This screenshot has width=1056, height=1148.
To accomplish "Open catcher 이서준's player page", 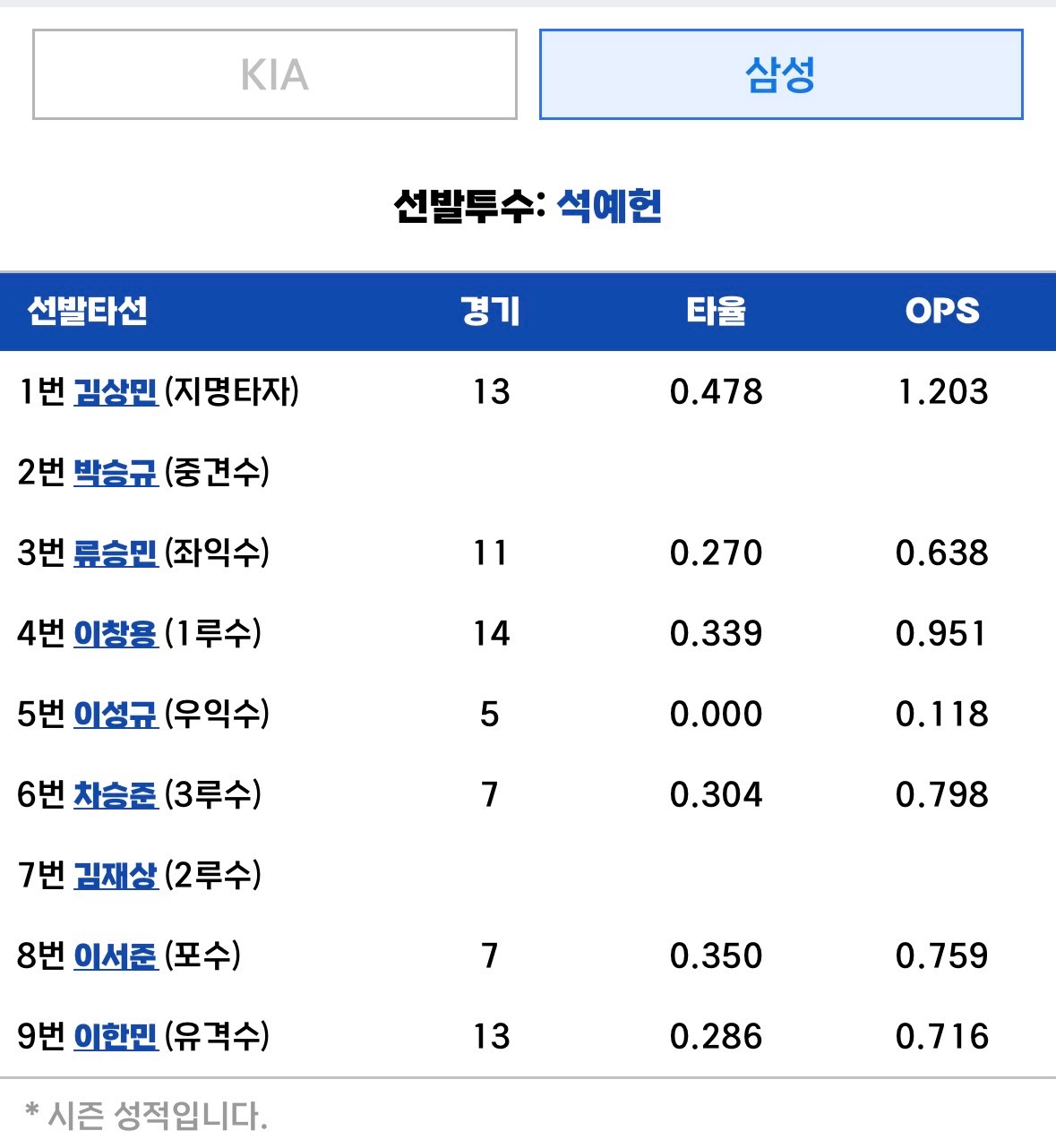I will click(116, 955).
